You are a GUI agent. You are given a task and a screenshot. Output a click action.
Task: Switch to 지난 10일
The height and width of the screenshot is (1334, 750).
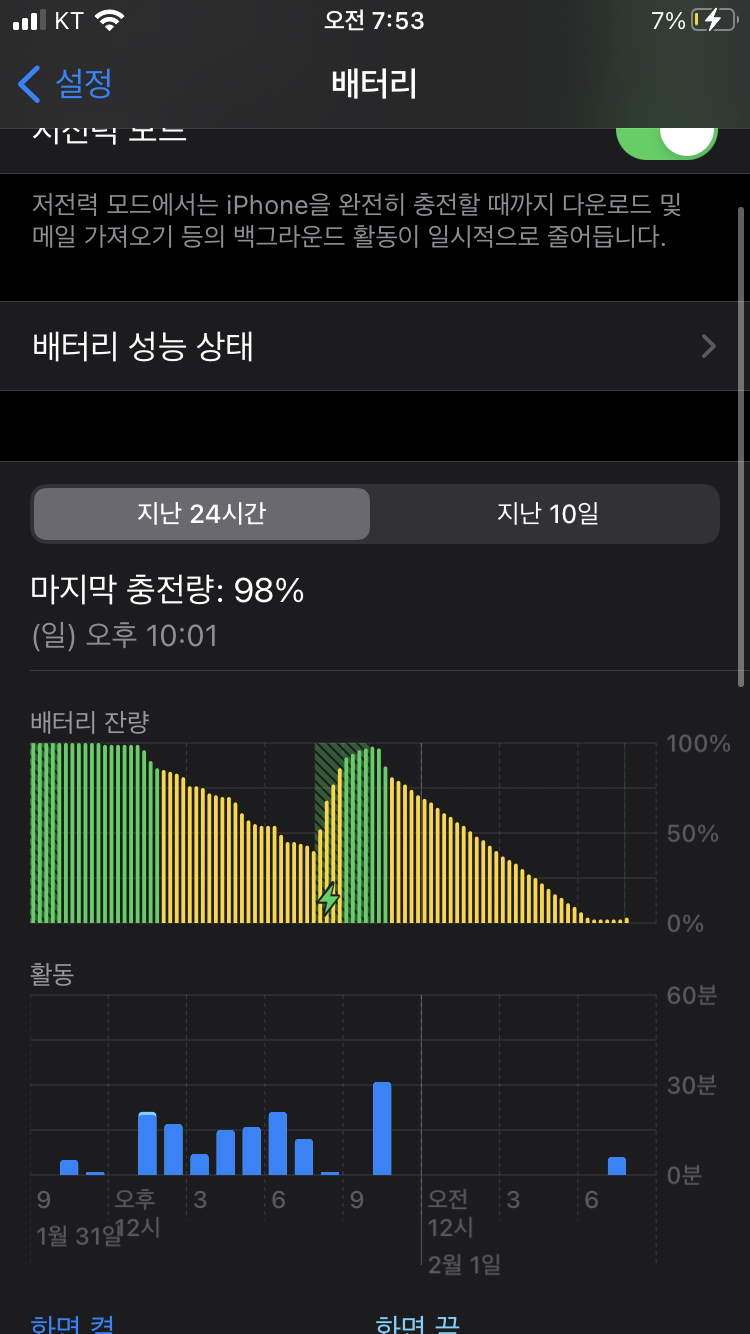(547, 514)
